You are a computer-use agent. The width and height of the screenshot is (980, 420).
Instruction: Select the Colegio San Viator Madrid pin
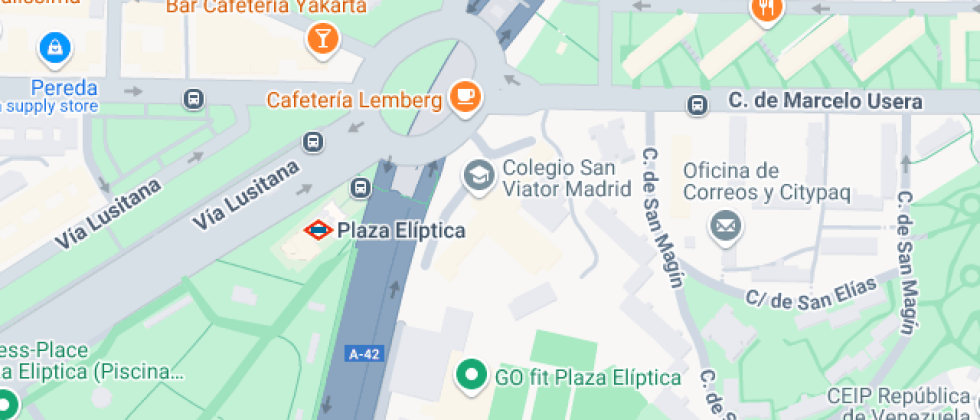pos(479,177)
